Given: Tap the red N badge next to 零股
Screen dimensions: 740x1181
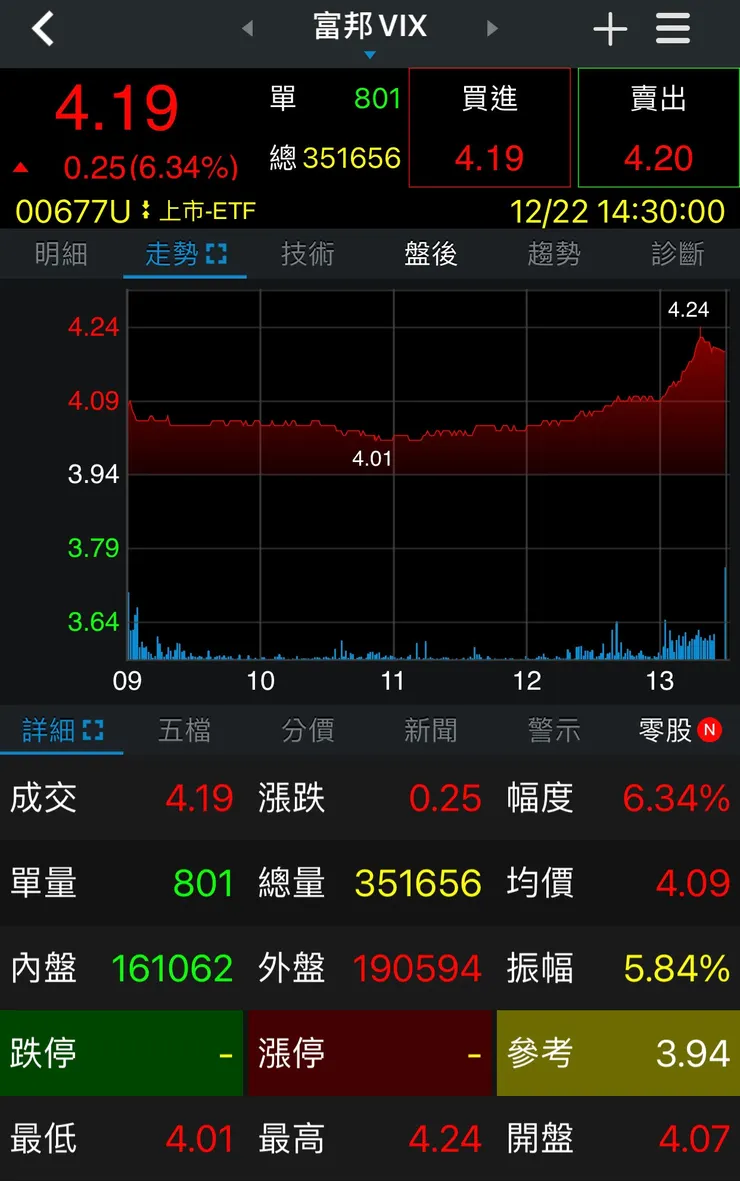Looking at the screenshot, I should tap(710, 730).
